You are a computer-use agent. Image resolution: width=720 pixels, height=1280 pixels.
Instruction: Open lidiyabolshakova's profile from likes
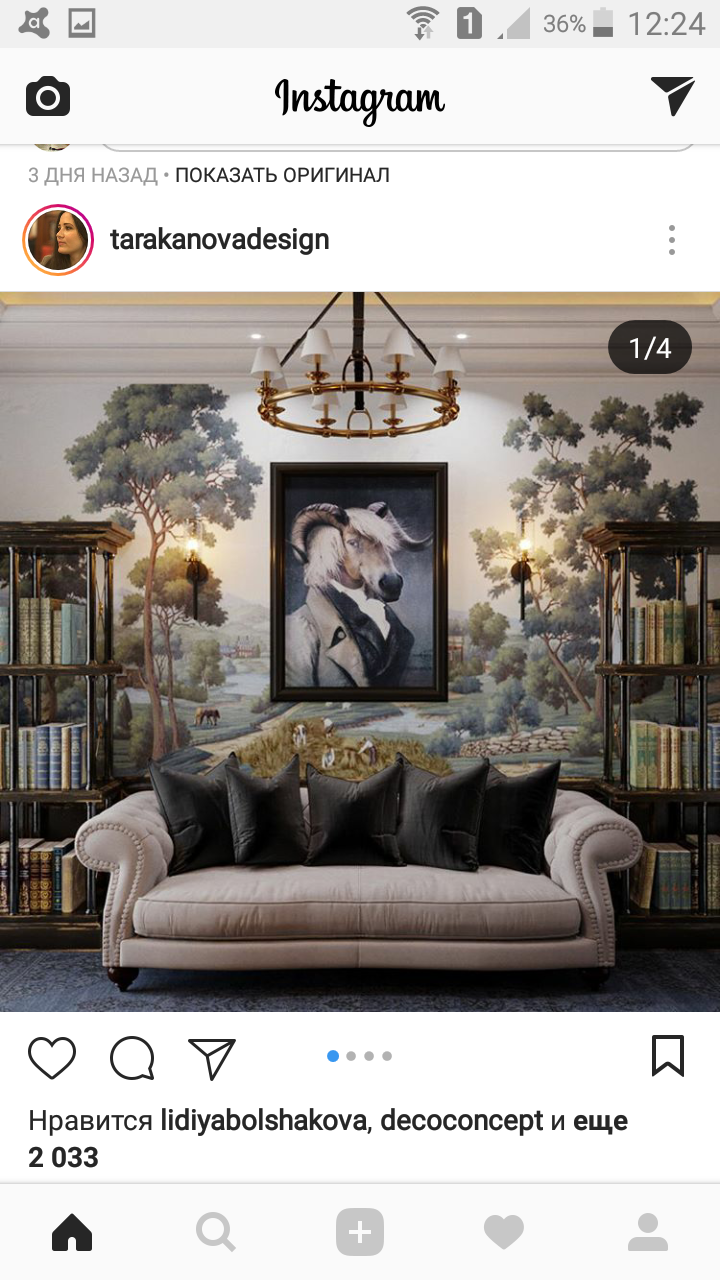point(263,1121)
